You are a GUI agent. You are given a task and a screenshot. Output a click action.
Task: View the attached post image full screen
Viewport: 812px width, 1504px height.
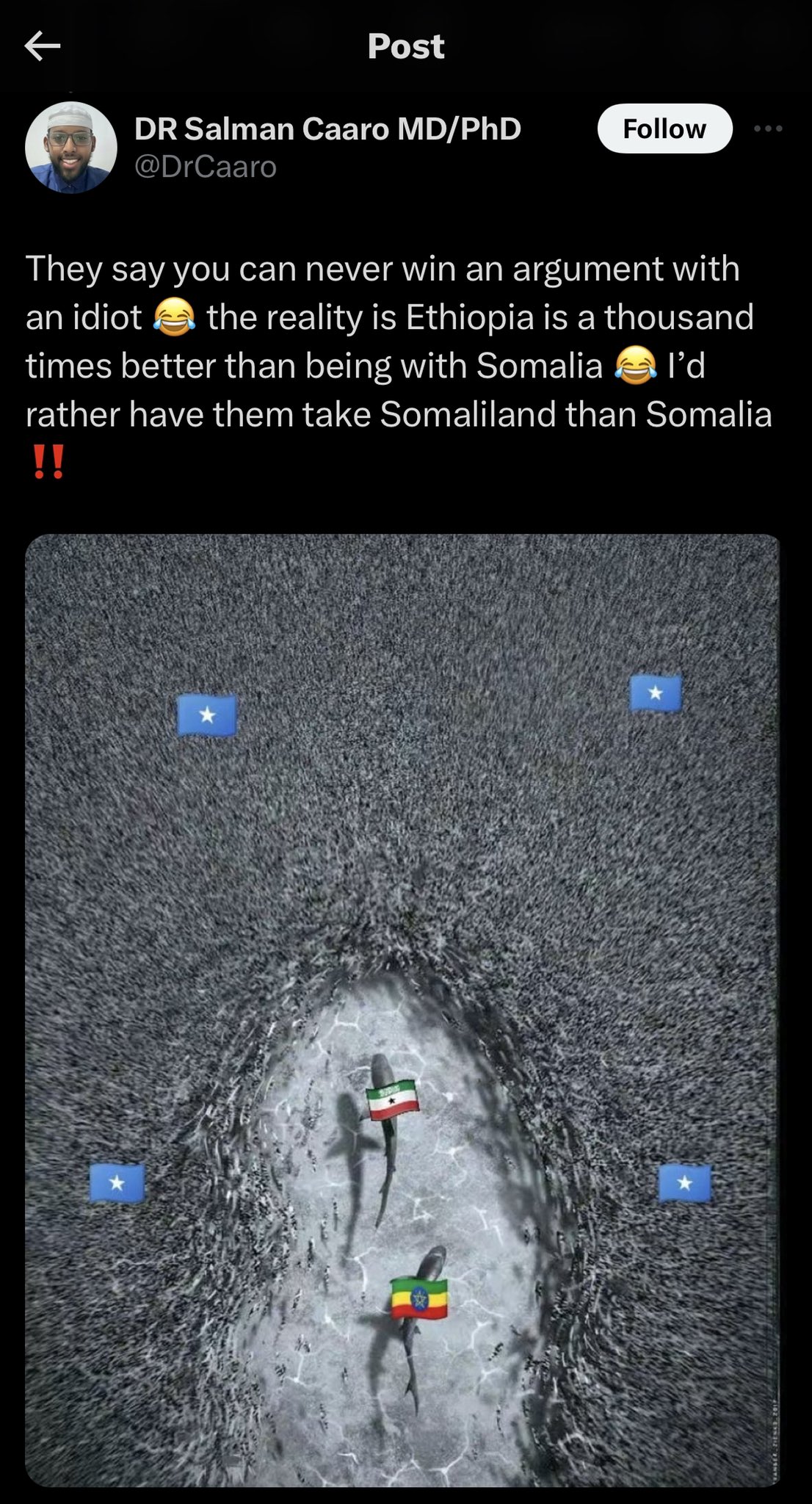402,1010
